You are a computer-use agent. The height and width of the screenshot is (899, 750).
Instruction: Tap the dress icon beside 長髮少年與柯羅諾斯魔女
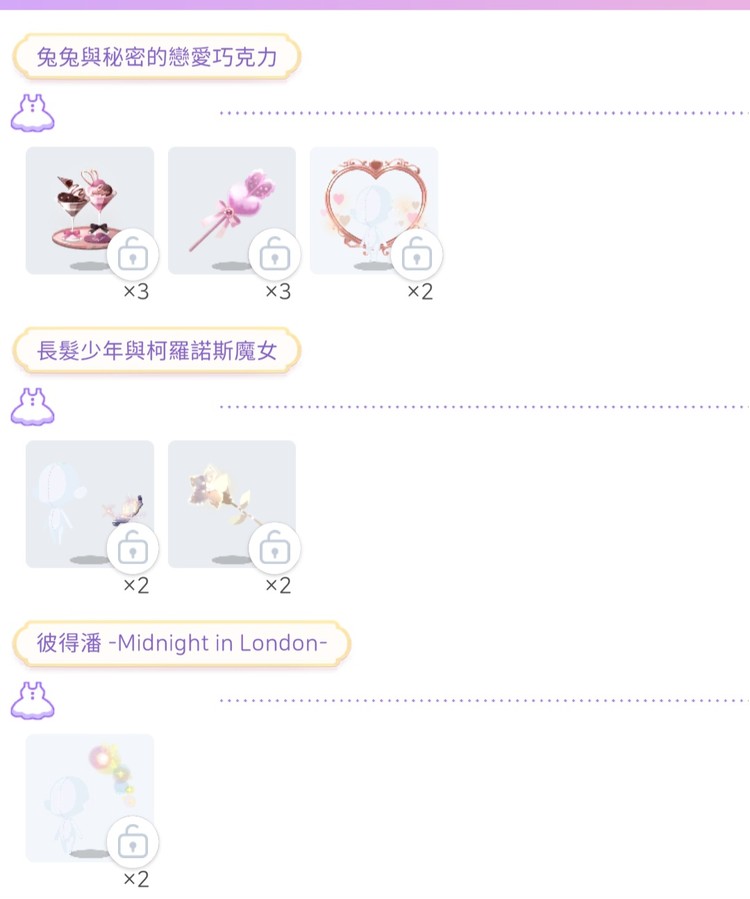(33, 406)
